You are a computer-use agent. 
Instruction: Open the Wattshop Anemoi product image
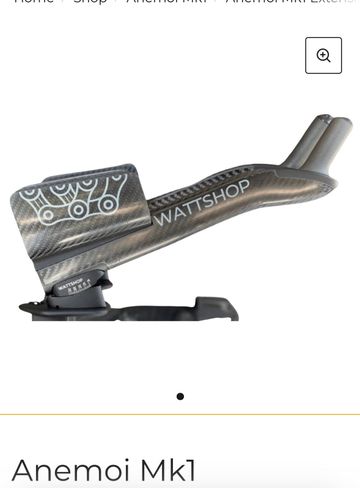(180, 217)
